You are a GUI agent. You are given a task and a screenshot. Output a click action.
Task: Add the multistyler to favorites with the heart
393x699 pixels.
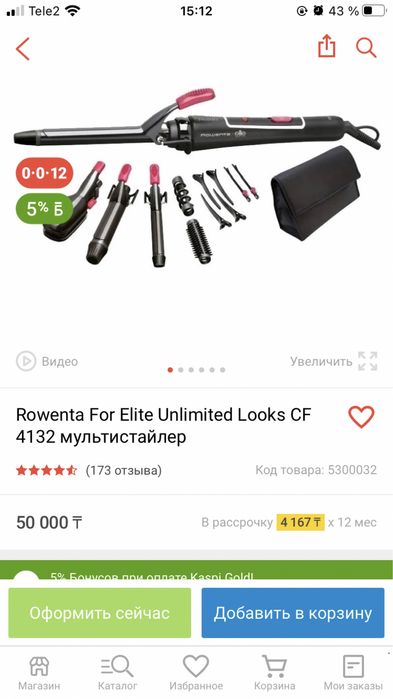click(361, 417)
